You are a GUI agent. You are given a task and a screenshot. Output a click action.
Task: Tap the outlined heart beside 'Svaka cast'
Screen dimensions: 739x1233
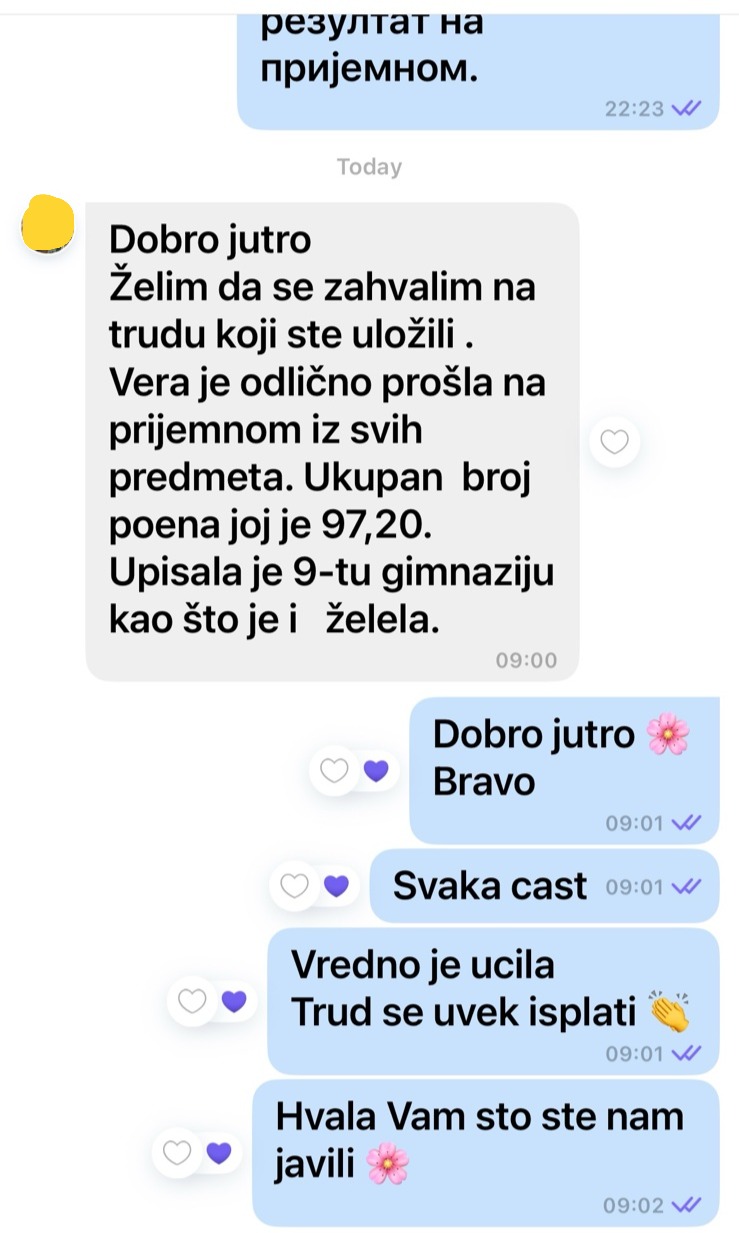click(294, 885)
